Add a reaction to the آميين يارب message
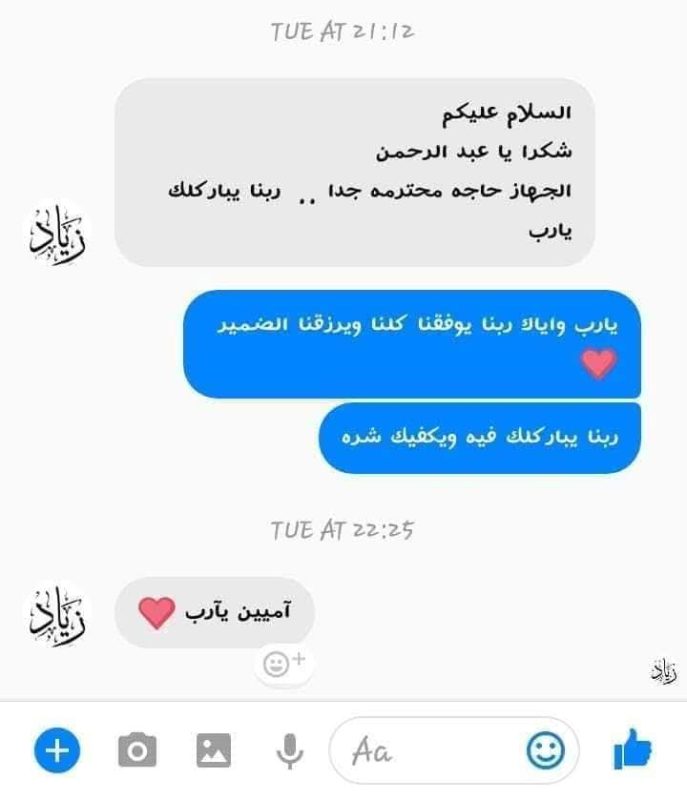 coord(283,663)
